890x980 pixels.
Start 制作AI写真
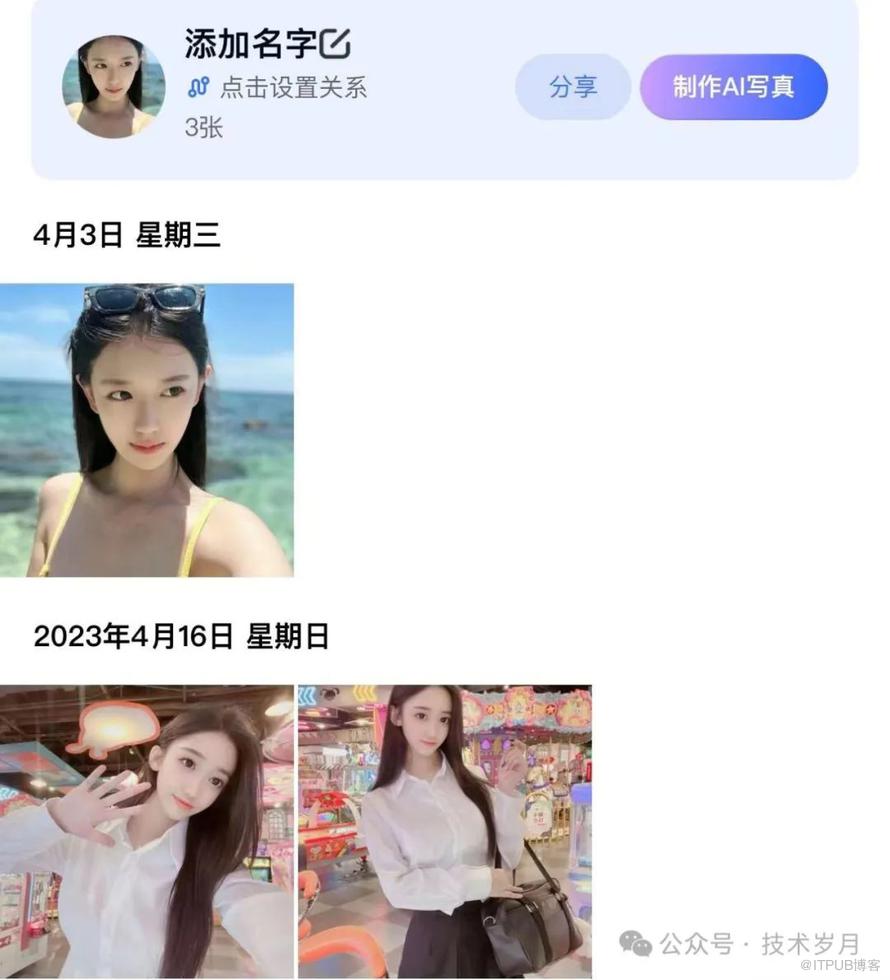click(733, 87)
